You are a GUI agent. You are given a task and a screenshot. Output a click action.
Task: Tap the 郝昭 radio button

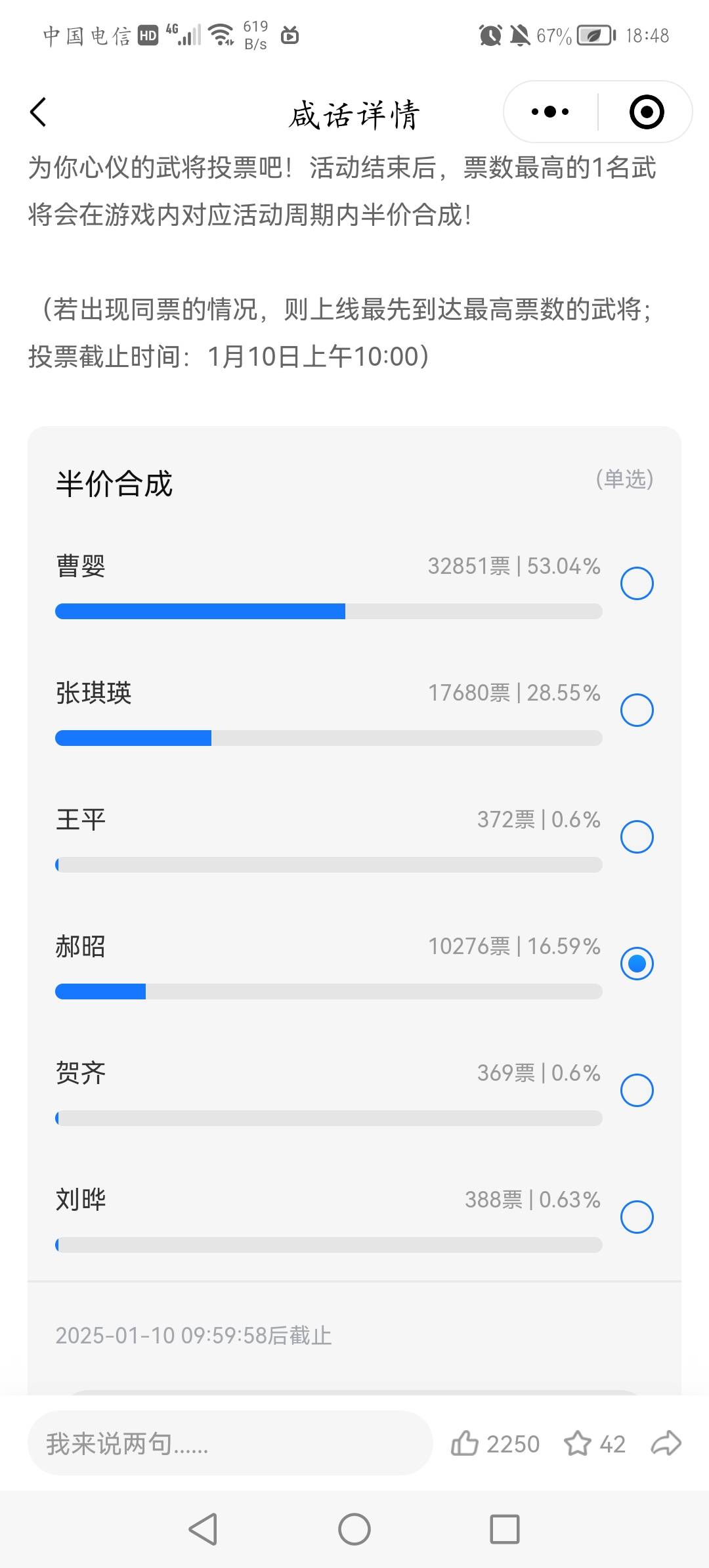tap(637, 963)
